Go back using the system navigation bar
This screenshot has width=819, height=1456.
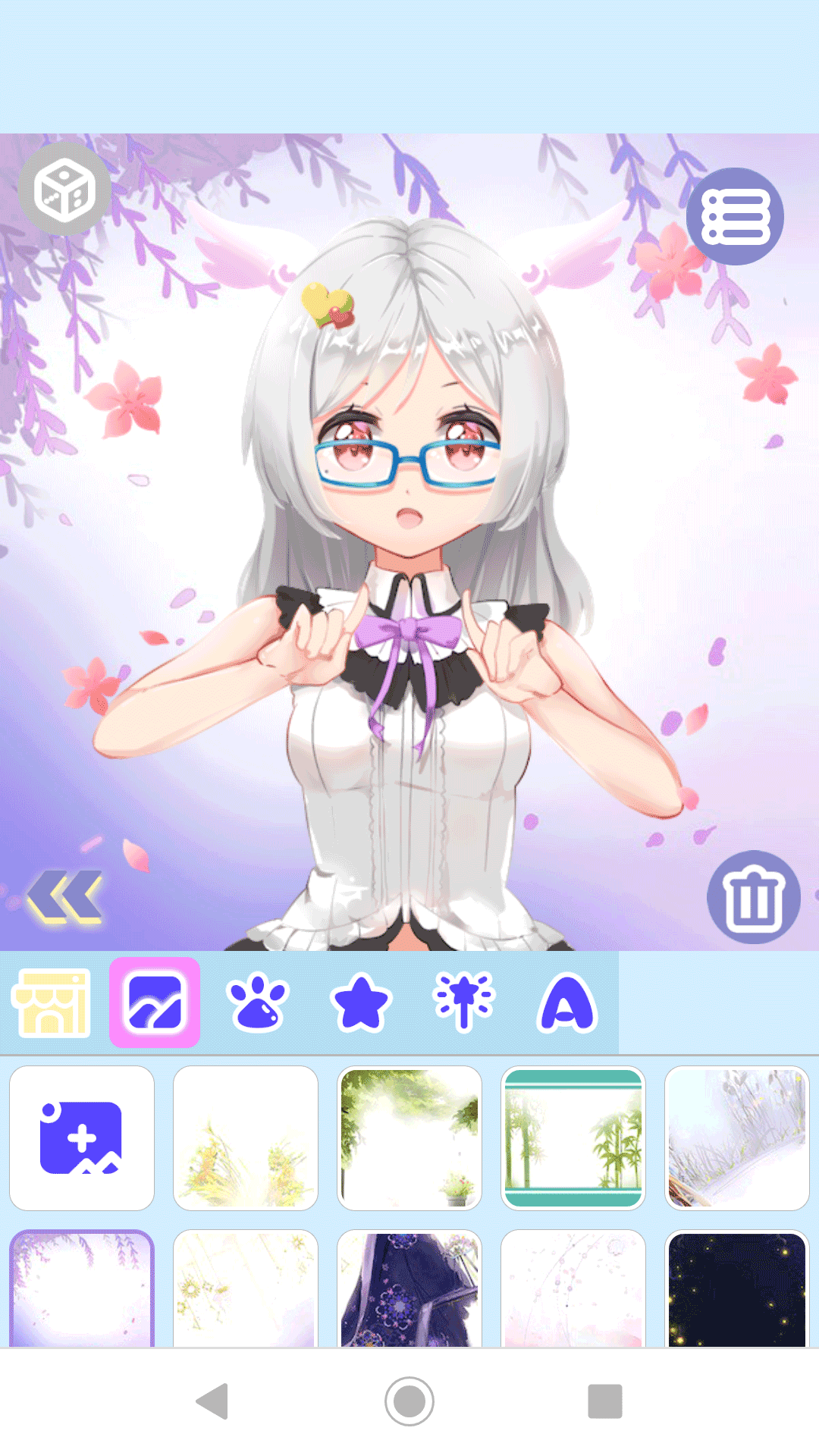pyautogui.click(x=212, y=1401)
